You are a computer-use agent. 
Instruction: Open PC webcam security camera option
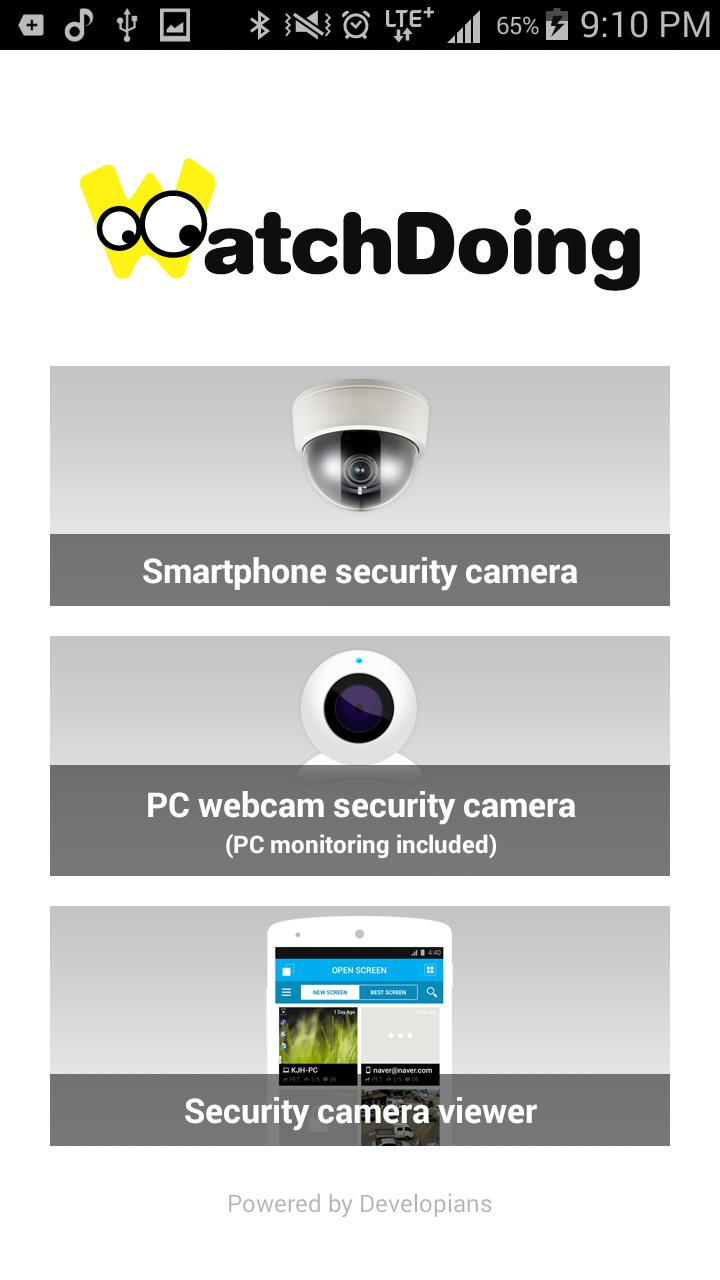(x=360, y=756)
